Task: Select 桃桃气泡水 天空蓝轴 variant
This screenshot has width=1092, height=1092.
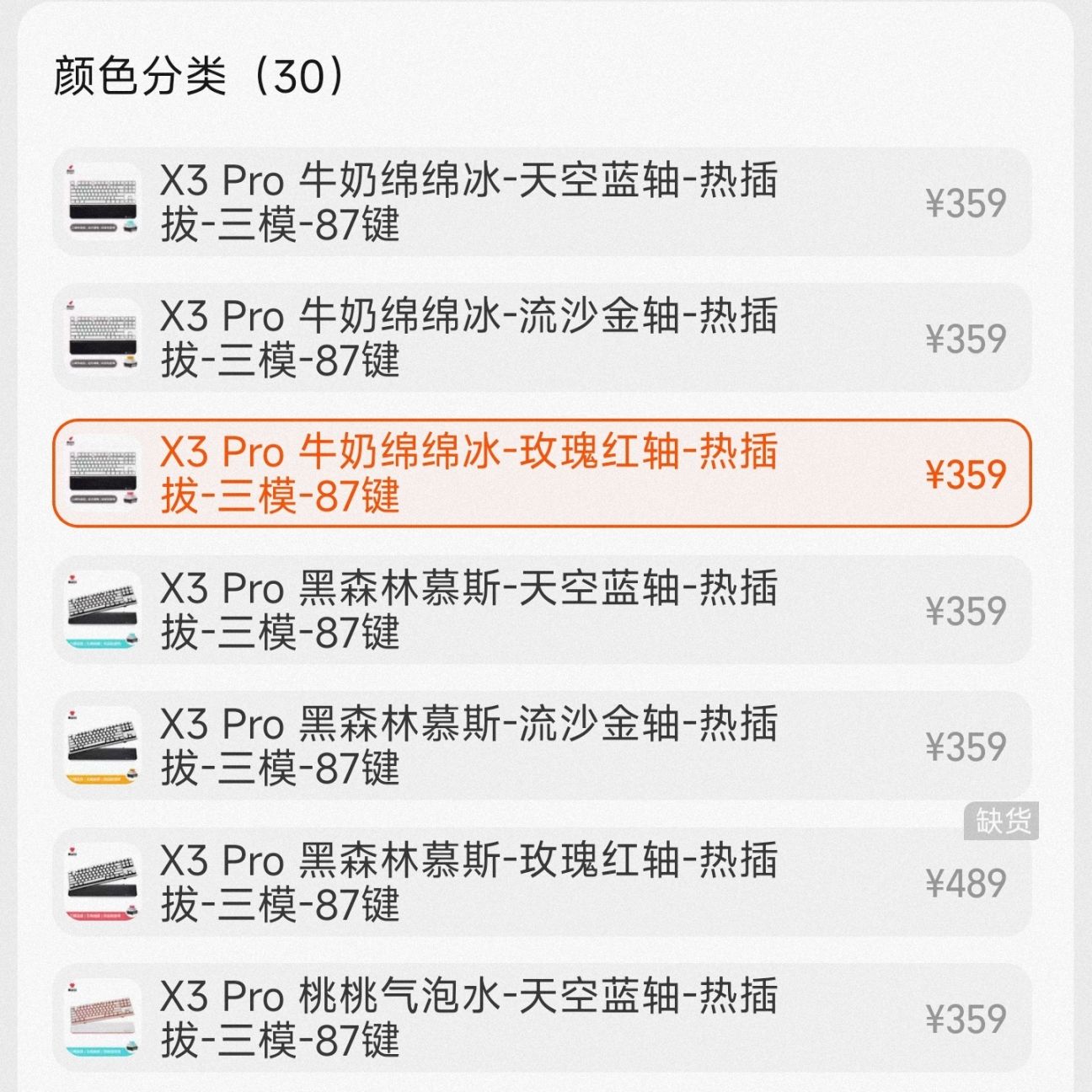Action: tap(541, 1018)
